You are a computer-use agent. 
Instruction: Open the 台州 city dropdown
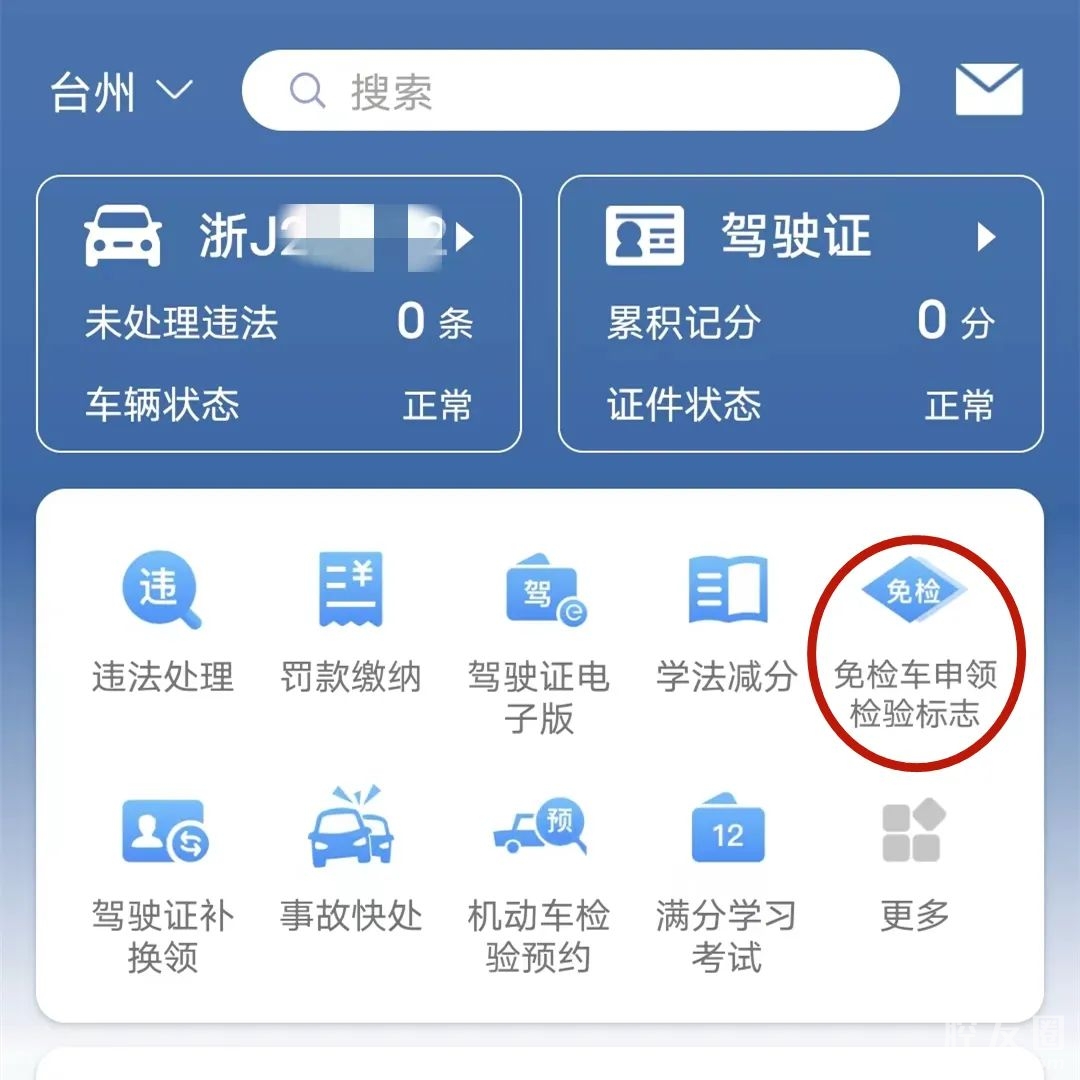tap(120, 93)
